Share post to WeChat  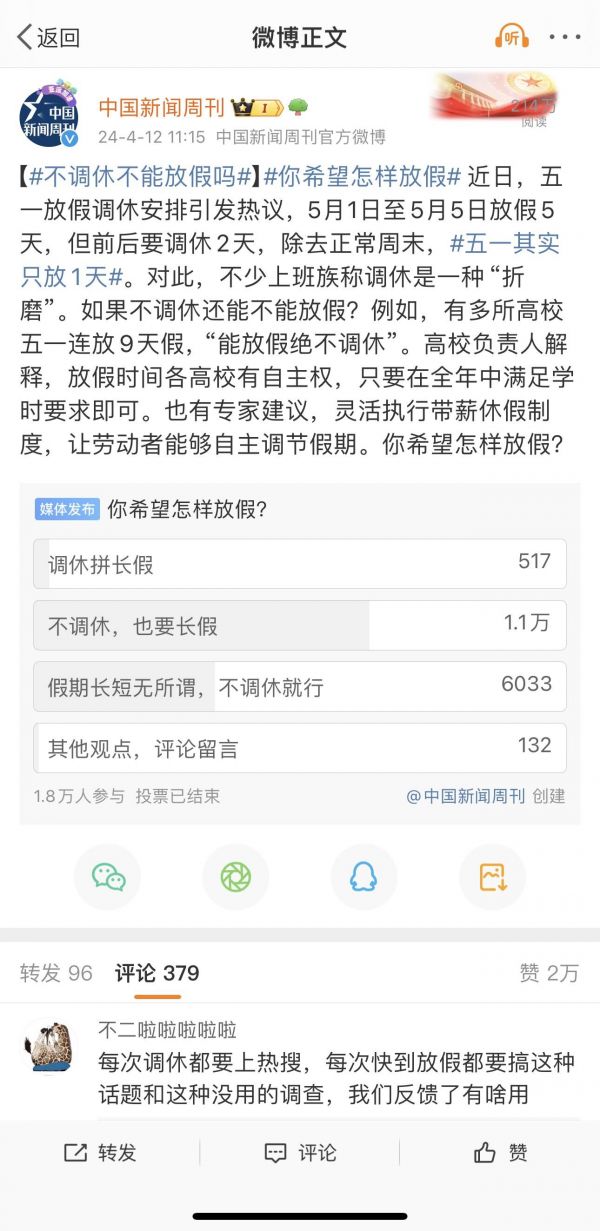[108, 877]
